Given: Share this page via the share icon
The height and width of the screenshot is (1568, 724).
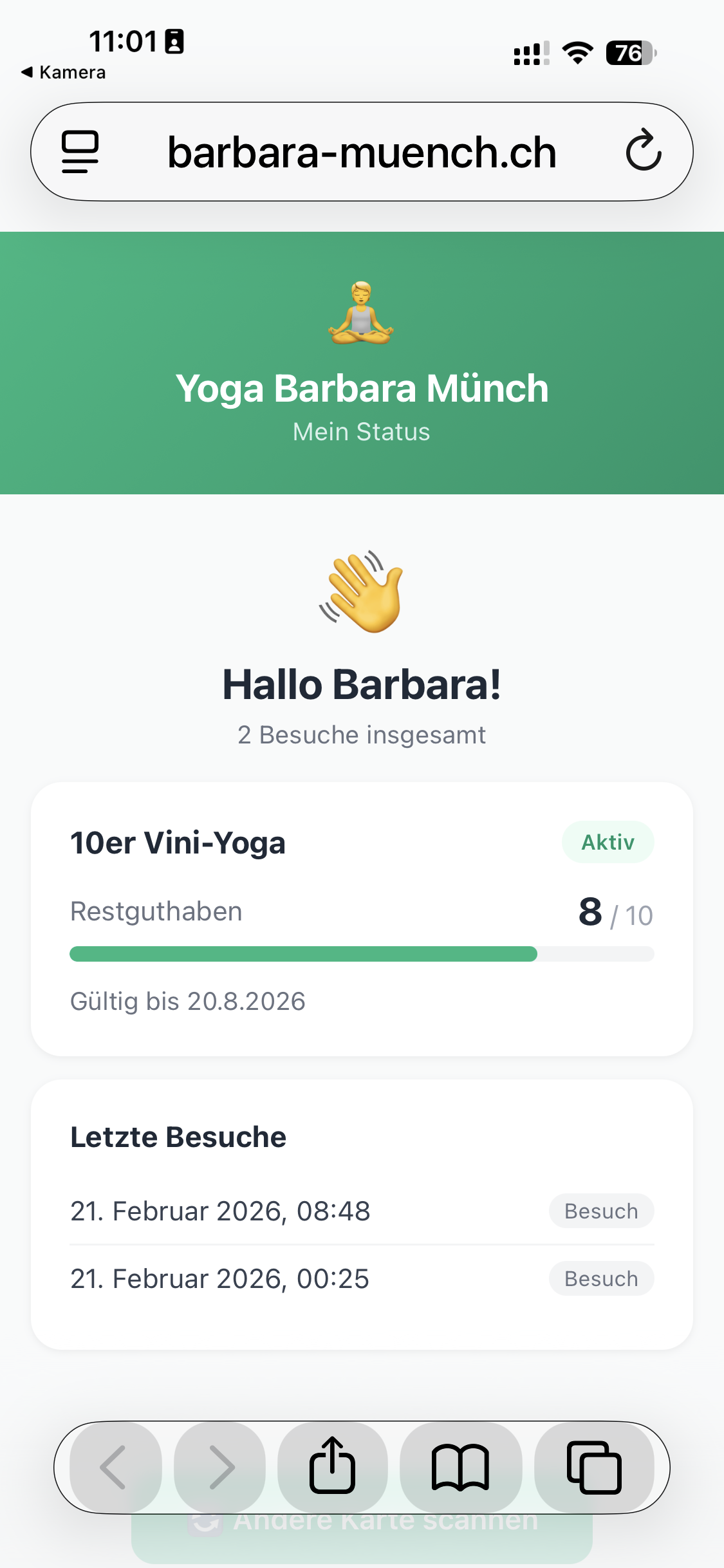Looking at the screenshot, I should pyautogui.click(x=332, y=1467).
